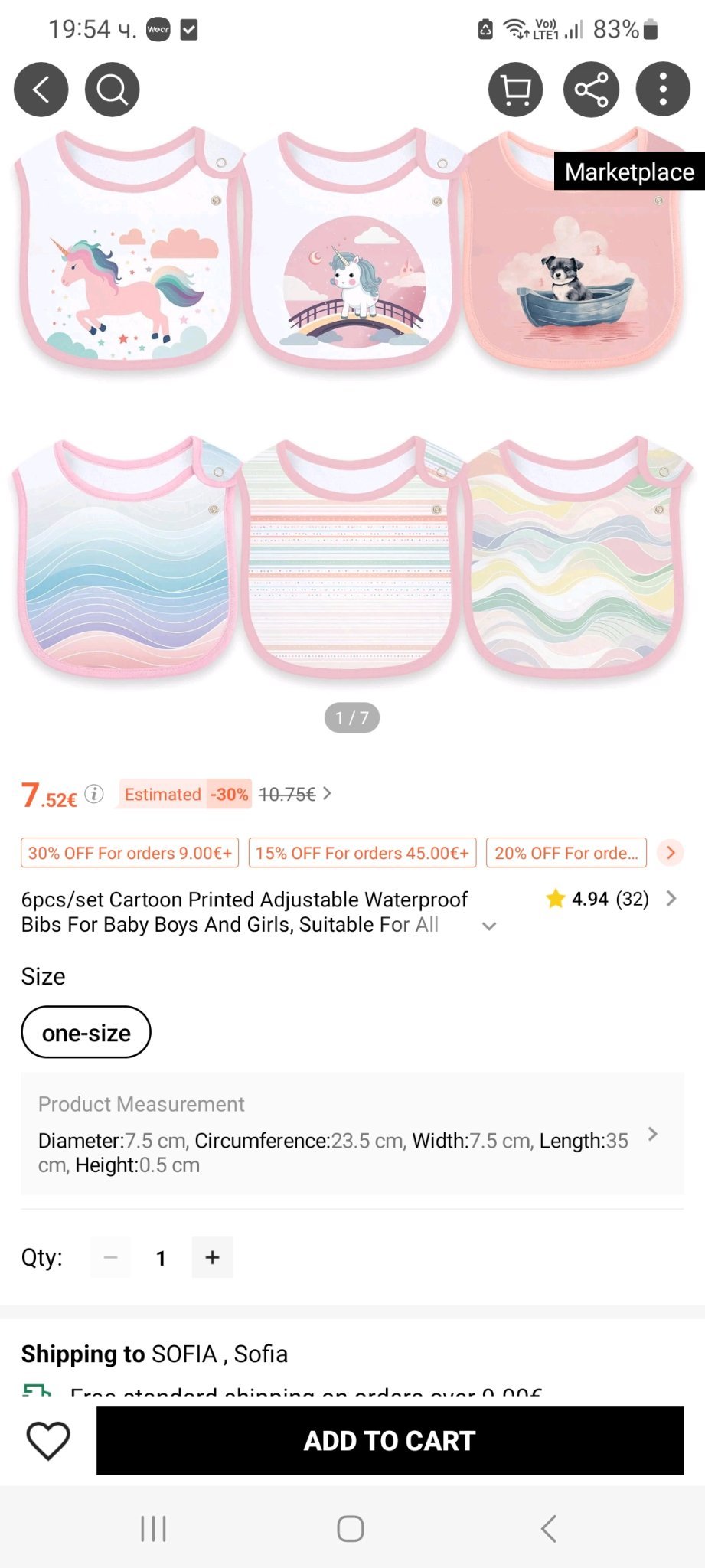Share this product
Viewport: 705px width, 1568px height.
591,90
